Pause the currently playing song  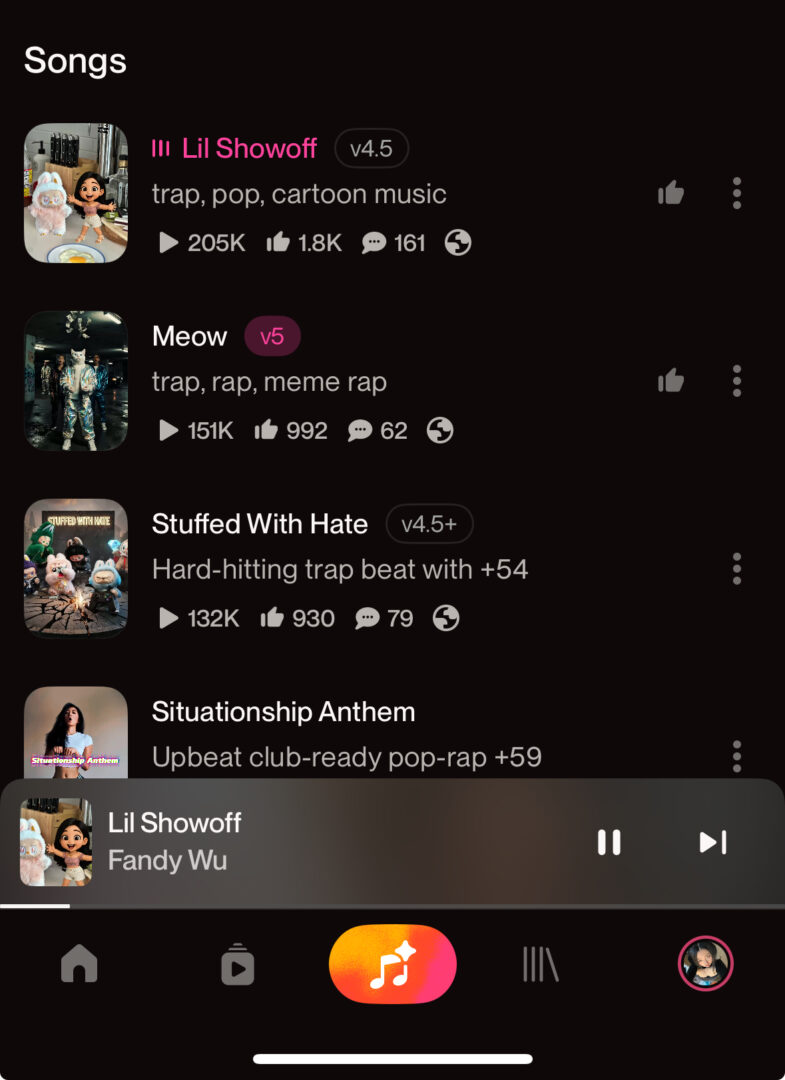pos(609,842)
